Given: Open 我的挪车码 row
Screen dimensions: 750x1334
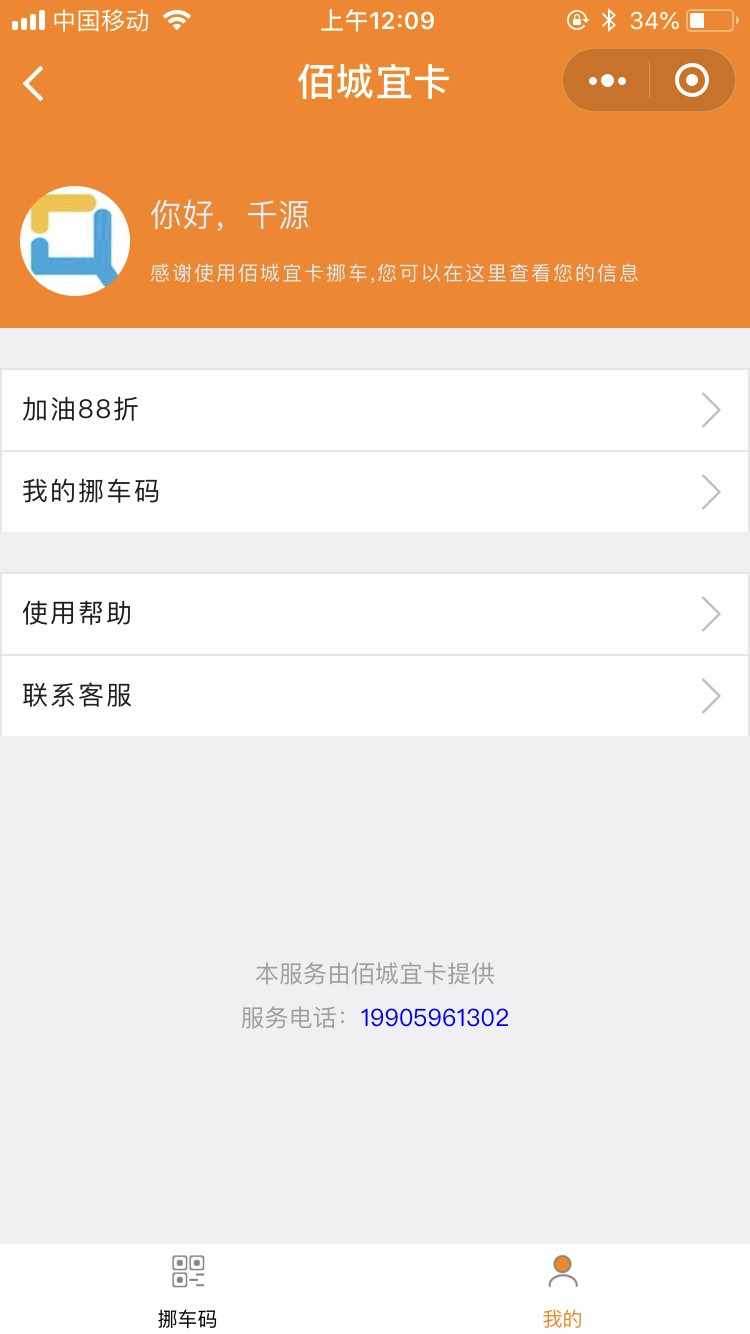Looking at the screenshot, I should pyautogui.click(x=375, y=492).
